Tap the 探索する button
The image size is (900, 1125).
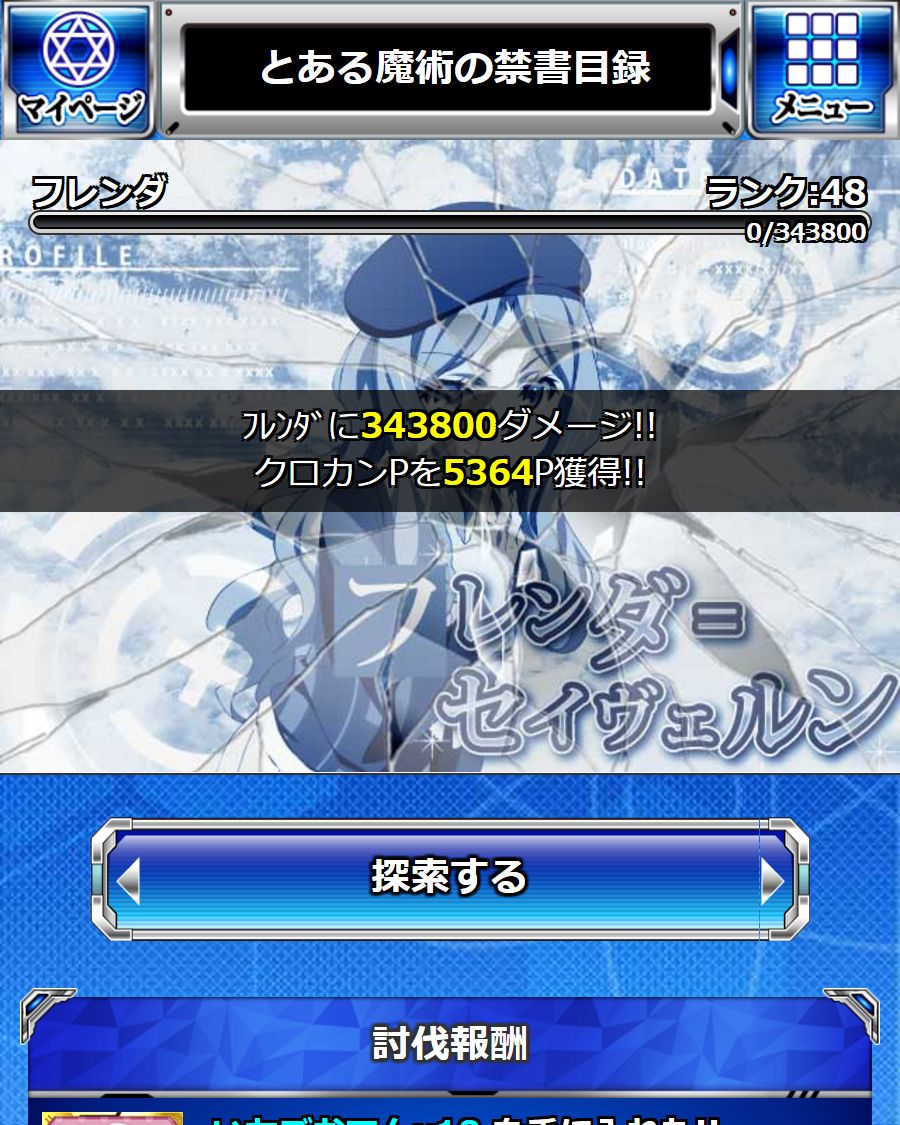coord(450,878)
